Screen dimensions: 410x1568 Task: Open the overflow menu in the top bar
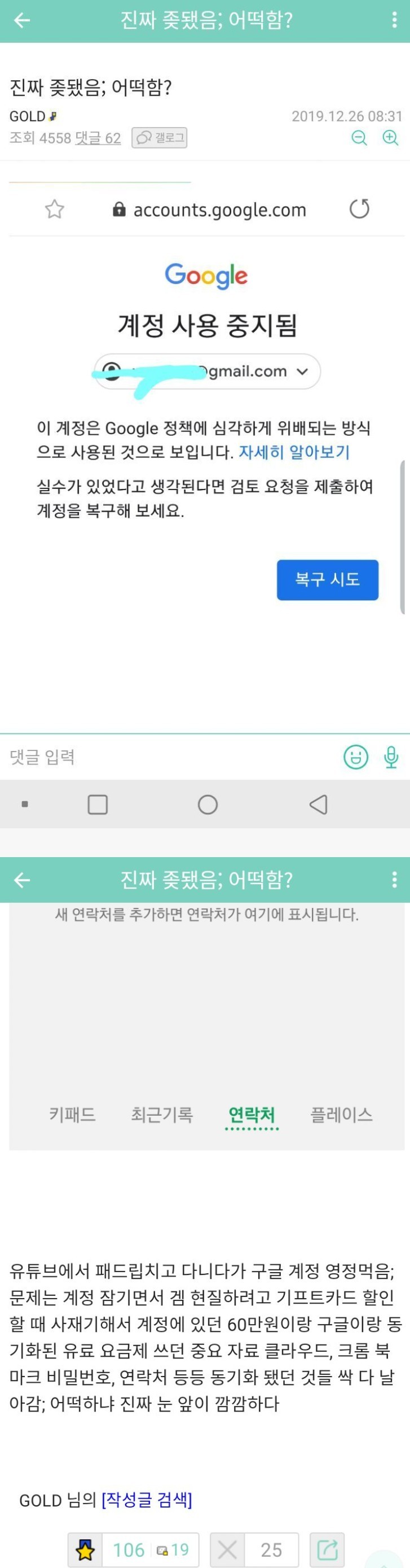[394, 21]
